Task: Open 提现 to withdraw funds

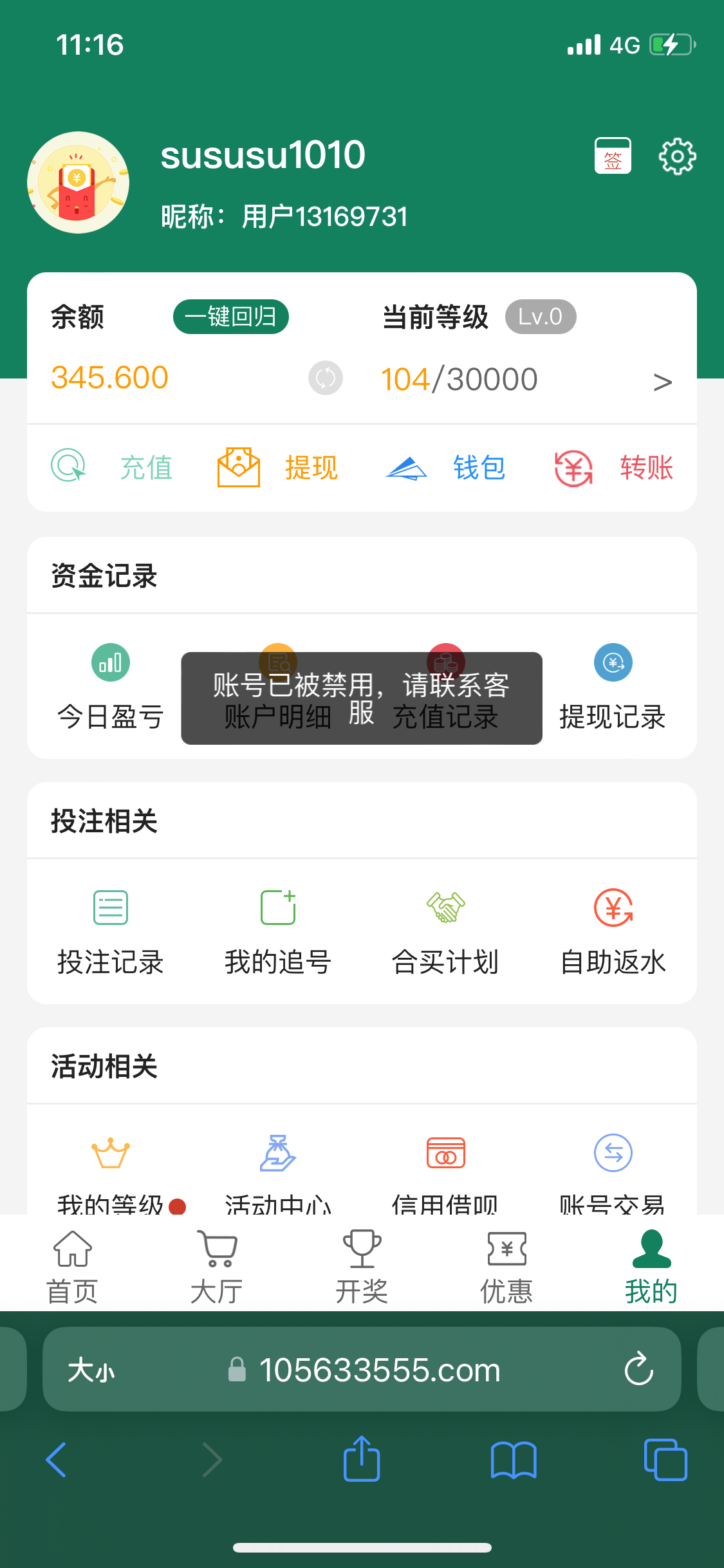Action: click(278, 467)
